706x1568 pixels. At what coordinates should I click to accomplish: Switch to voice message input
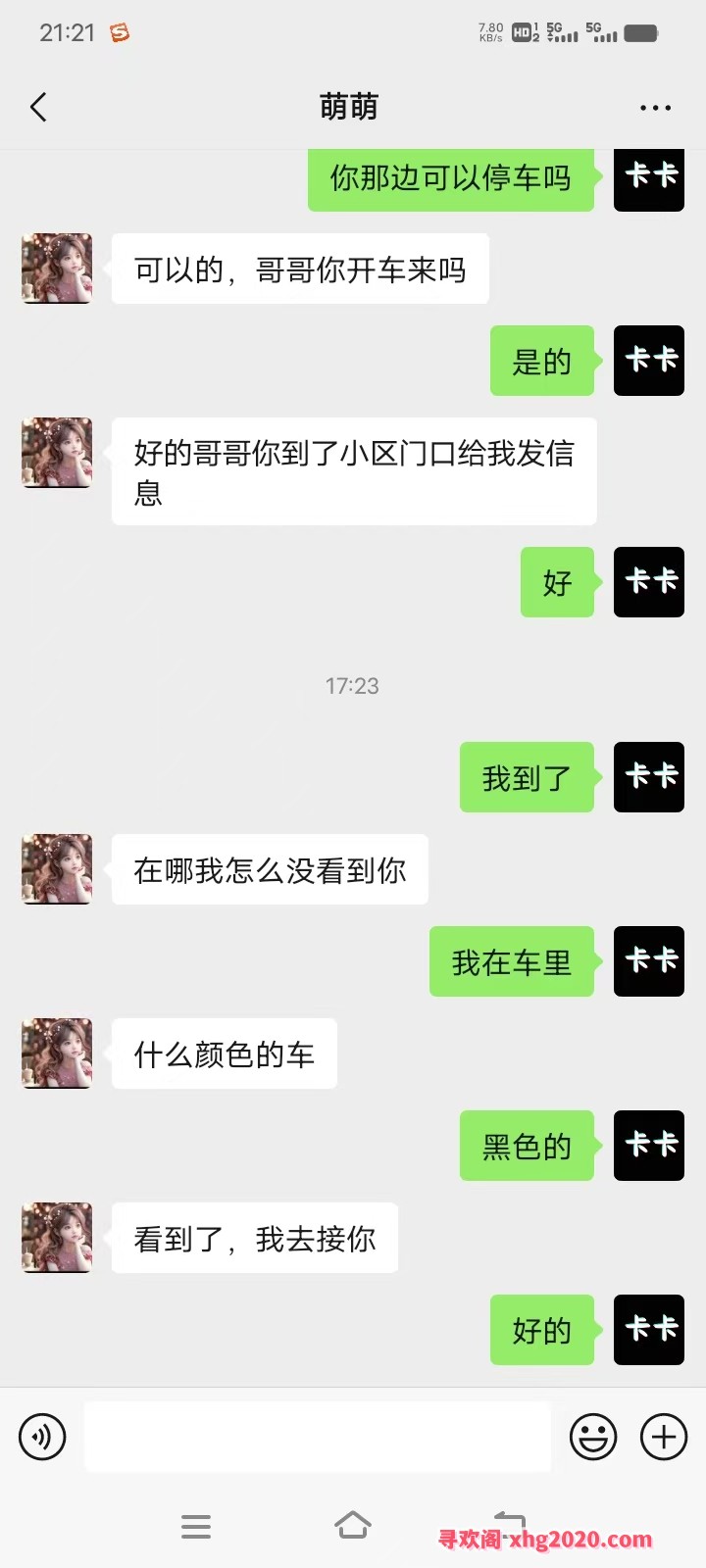(x=42, y=1437)
